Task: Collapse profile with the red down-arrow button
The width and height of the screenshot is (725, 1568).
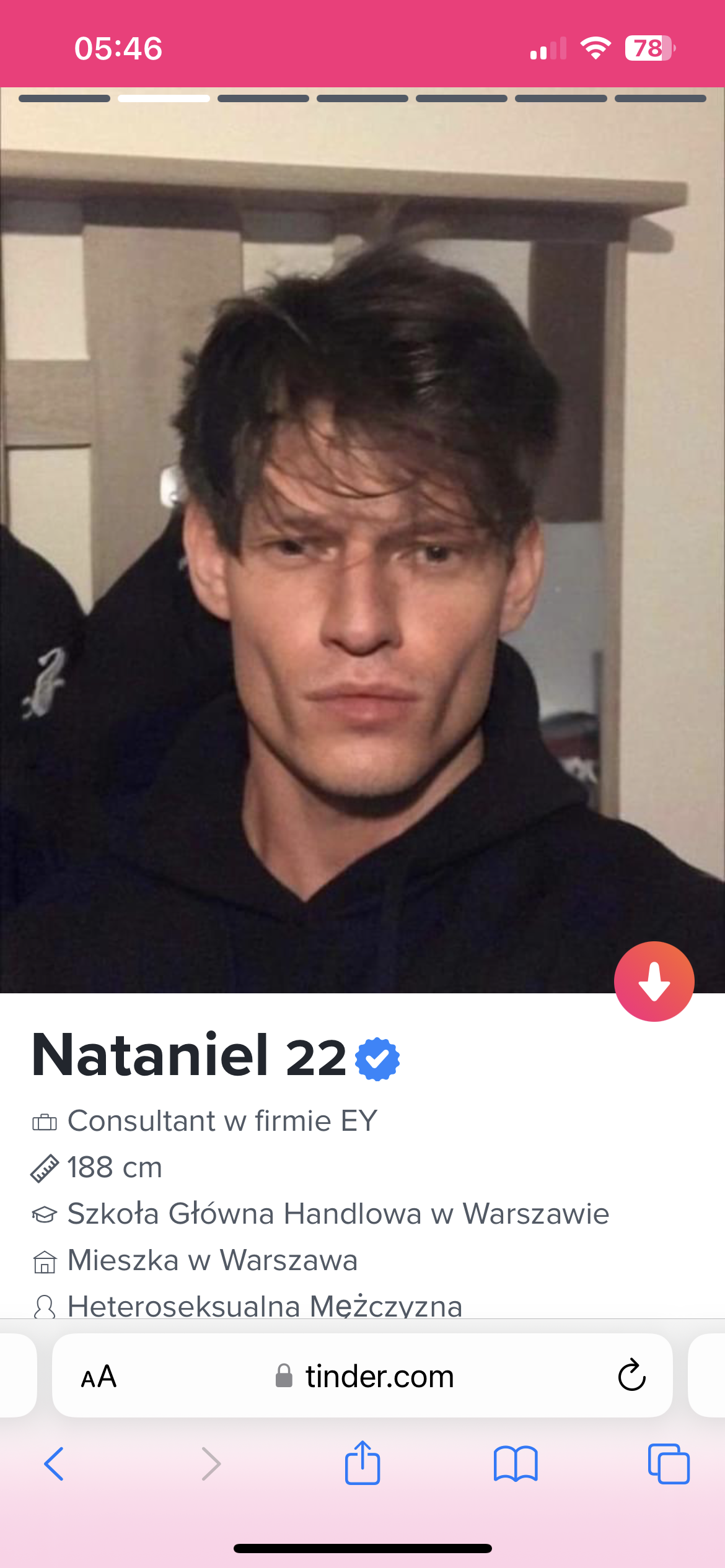Action: 654,982
